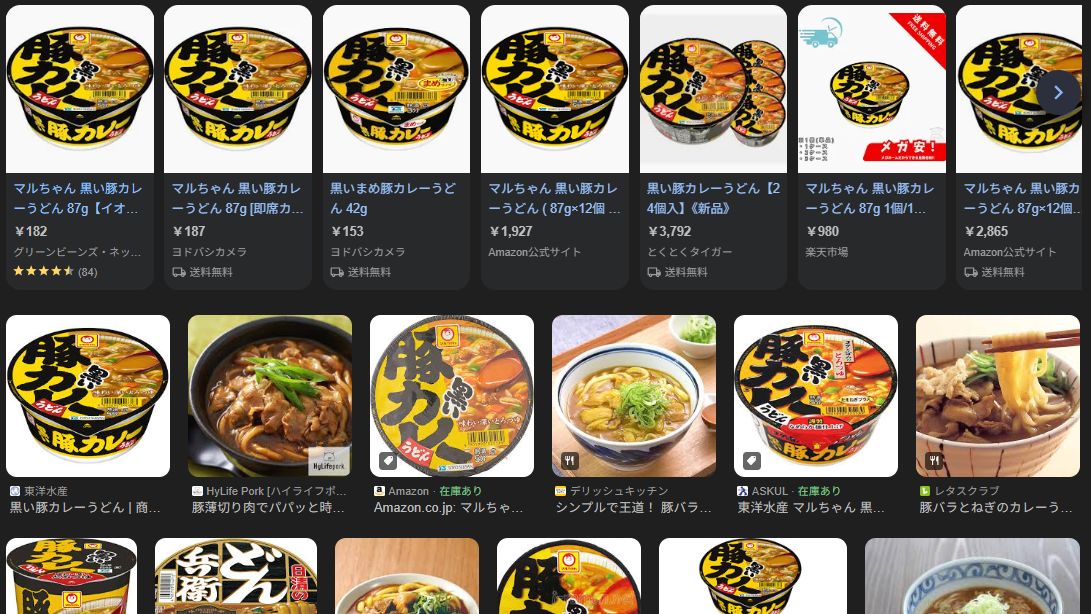Open the Amazon.co.jp マルちゃん image result
Viewport: 1091px width, 614px height.
coord(452,396)
